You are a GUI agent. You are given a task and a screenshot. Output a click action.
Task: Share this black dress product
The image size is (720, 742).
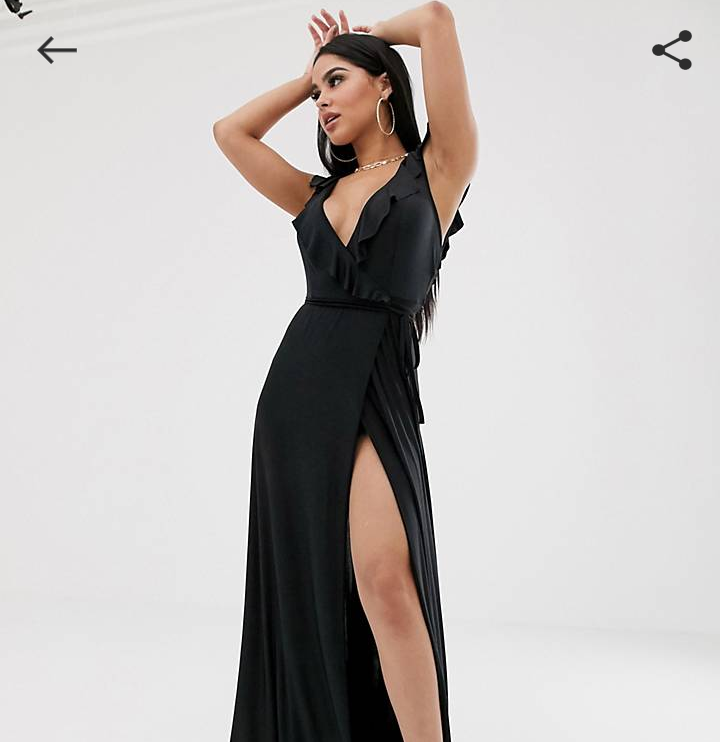coord(672,50)
